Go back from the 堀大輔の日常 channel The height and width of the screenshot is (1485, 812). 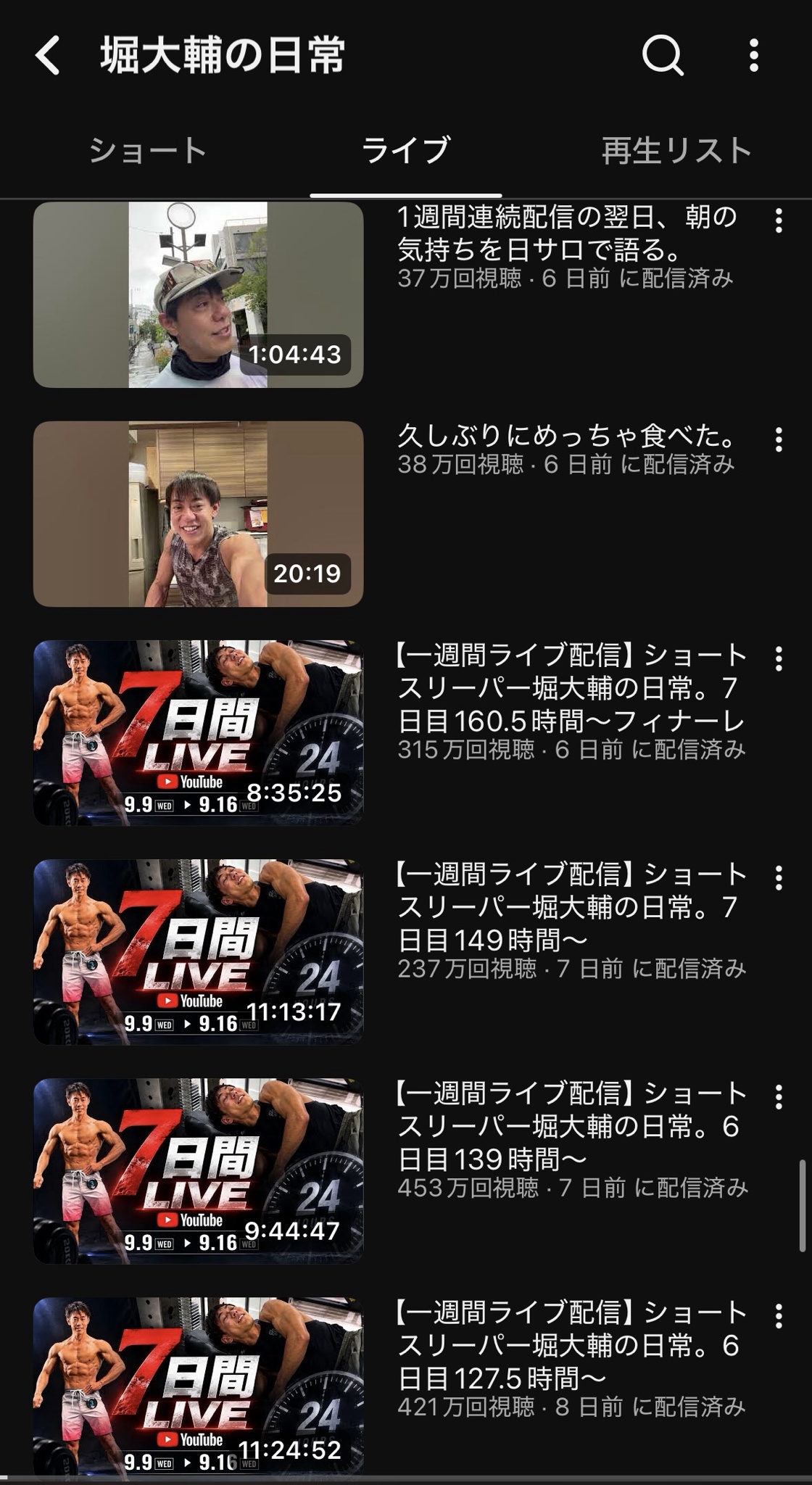point(48,56)
